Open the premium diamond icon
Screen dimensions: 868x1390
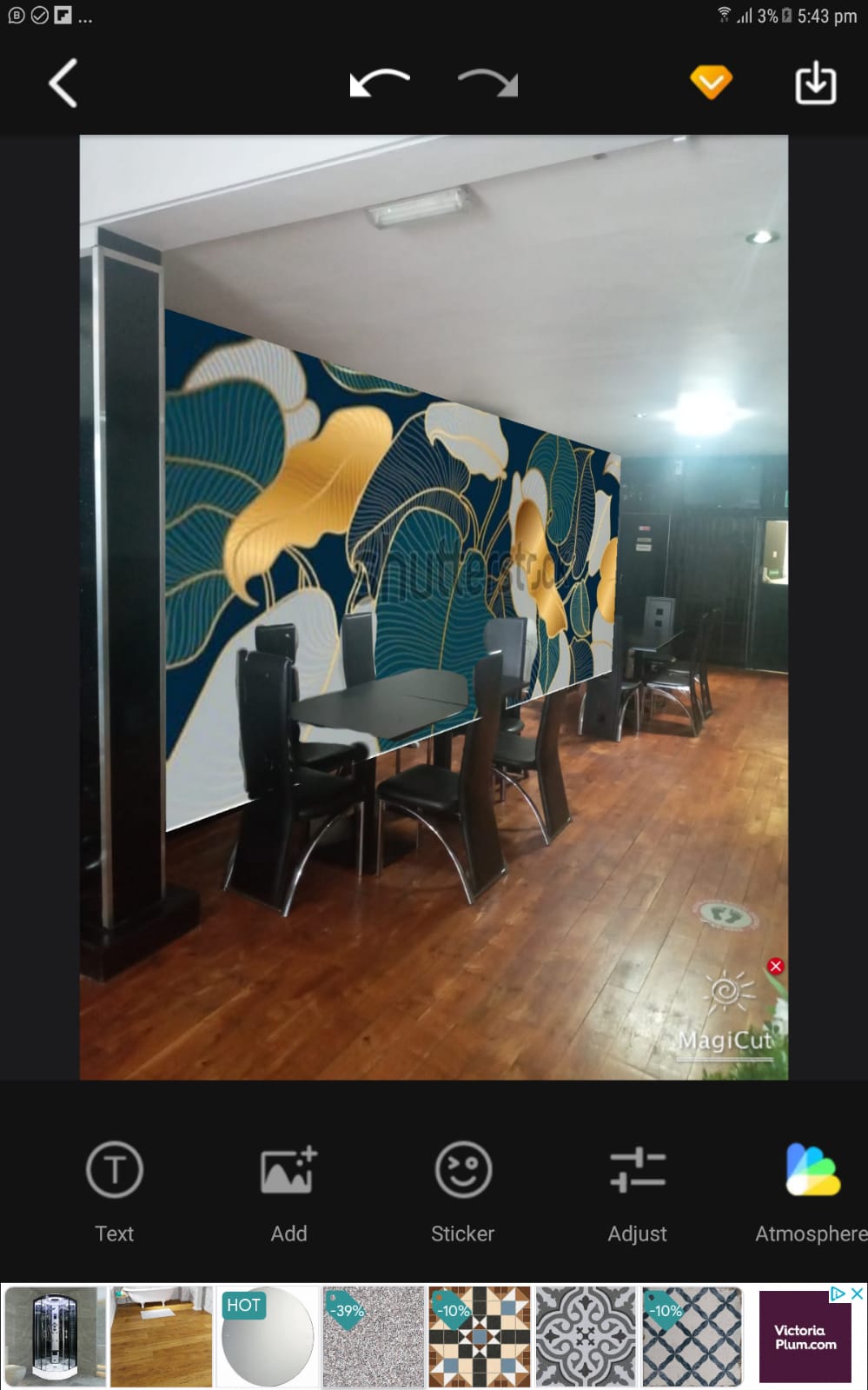point(711,83)
